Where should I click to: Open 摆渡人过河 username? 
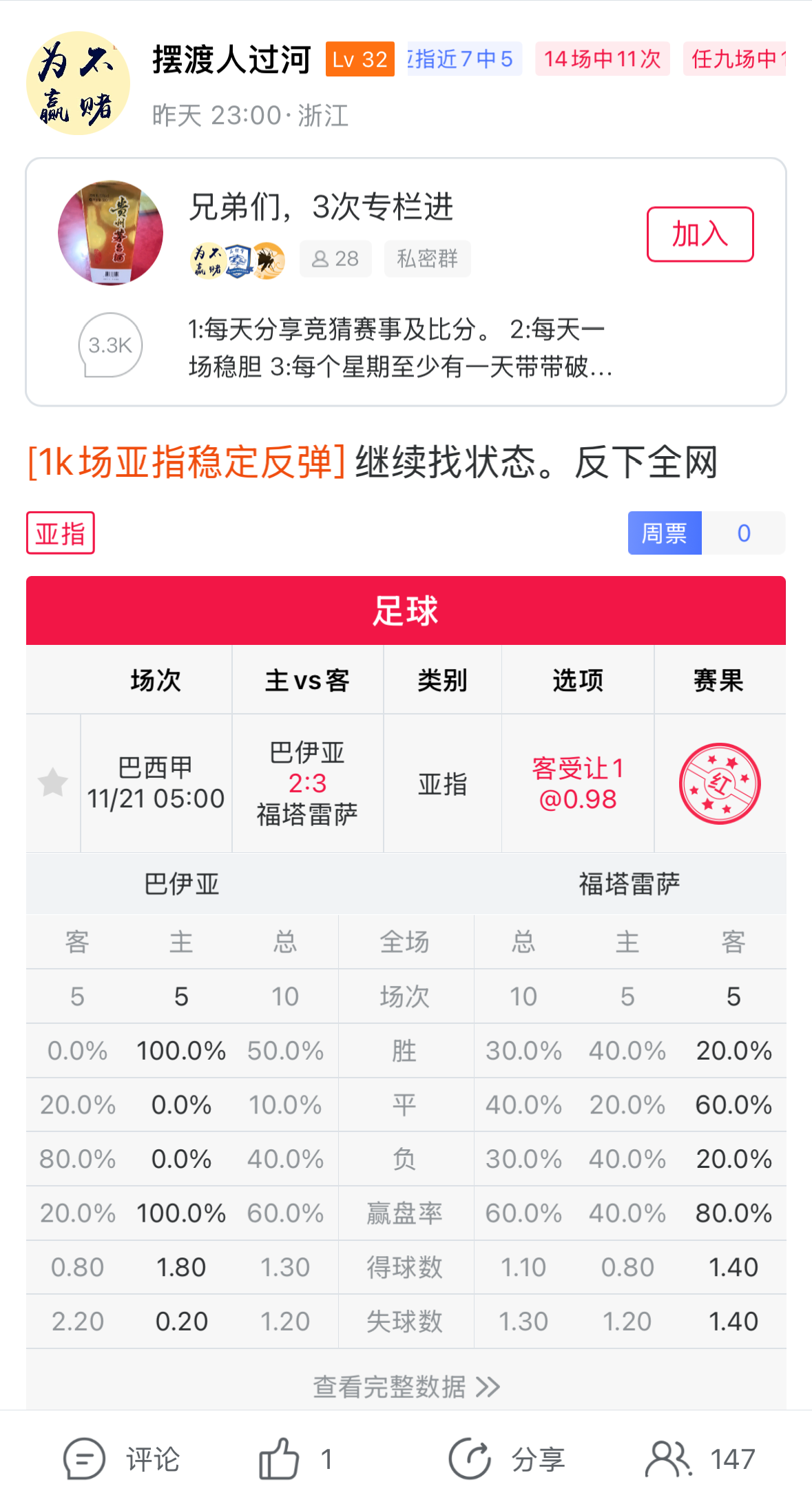pos(231,59)
